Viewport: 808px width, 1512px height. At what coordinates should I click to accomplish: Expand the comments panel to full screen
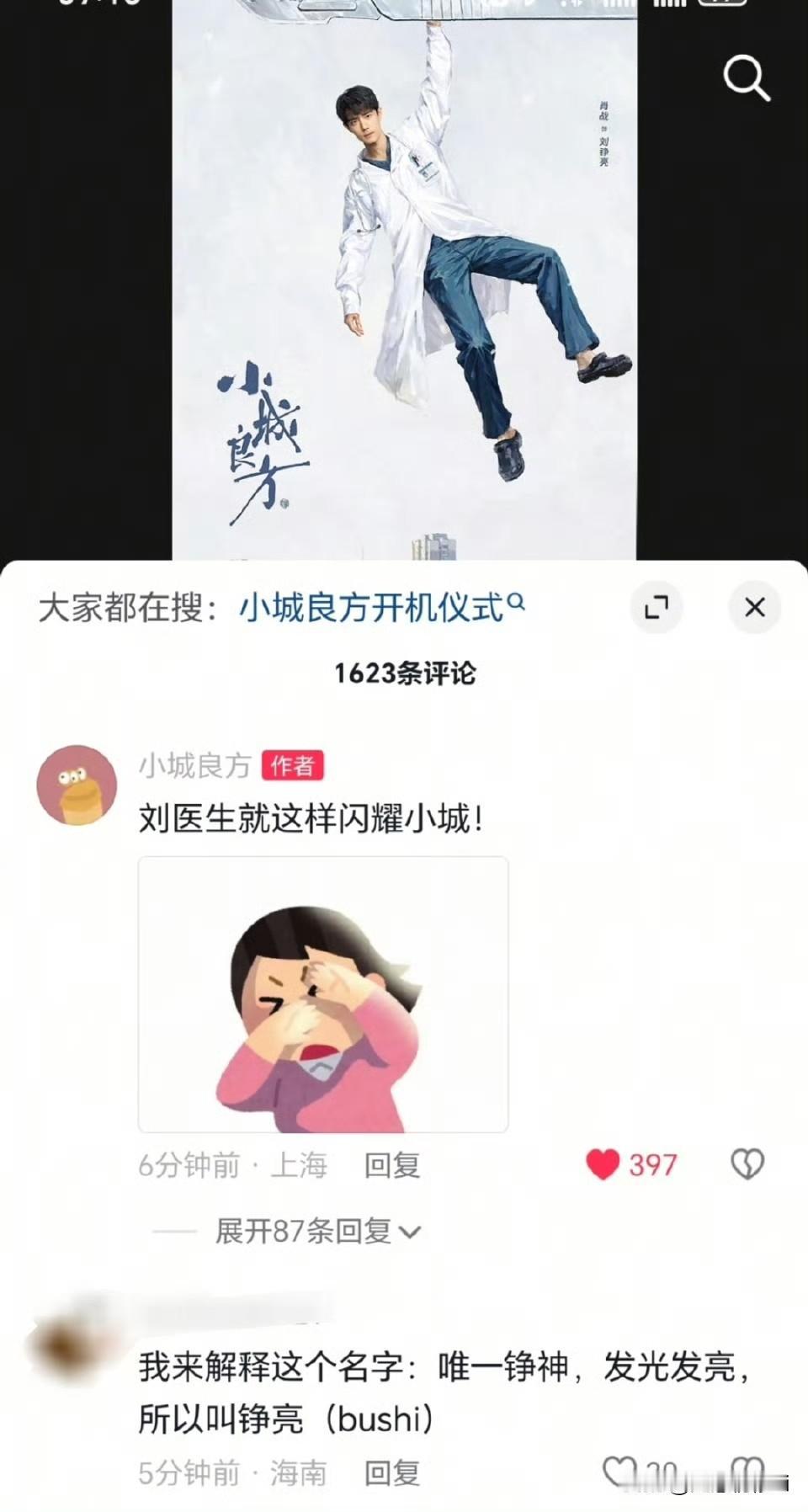656,607
